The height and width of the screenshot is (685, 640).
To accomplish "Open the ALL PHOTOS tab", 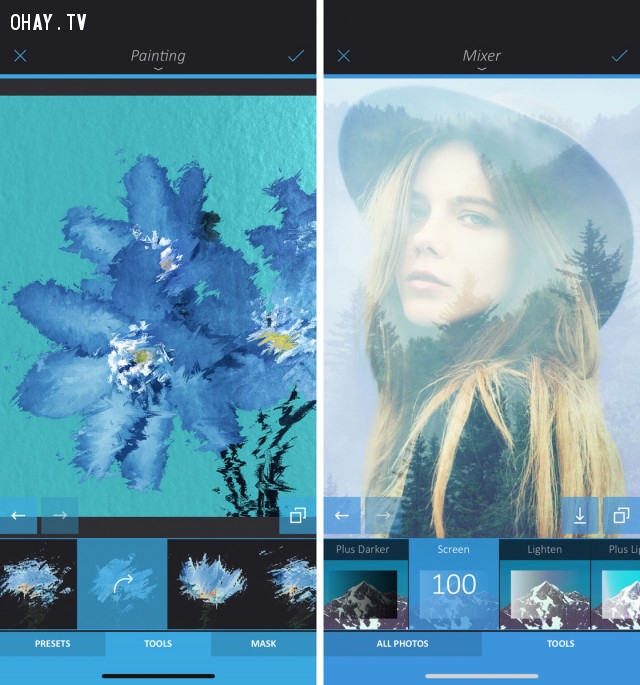I will 402,643.
